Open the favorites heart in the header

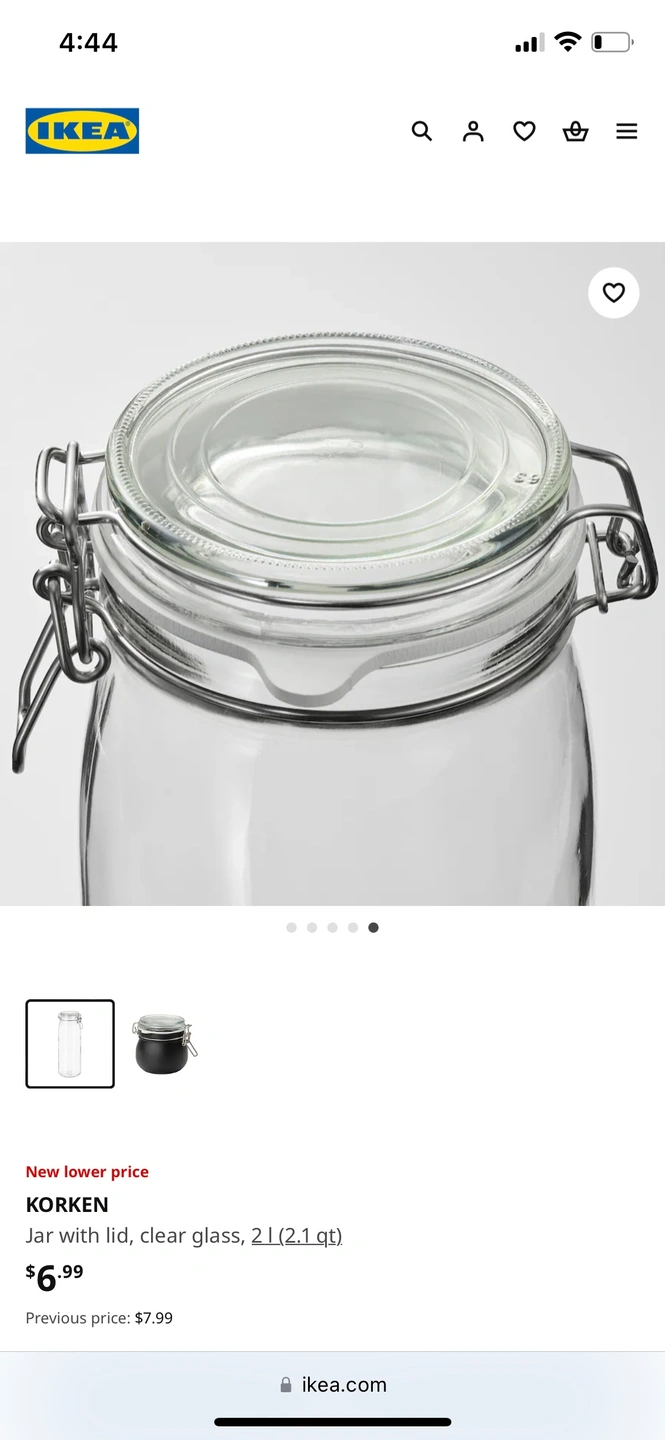pos(524,131)
